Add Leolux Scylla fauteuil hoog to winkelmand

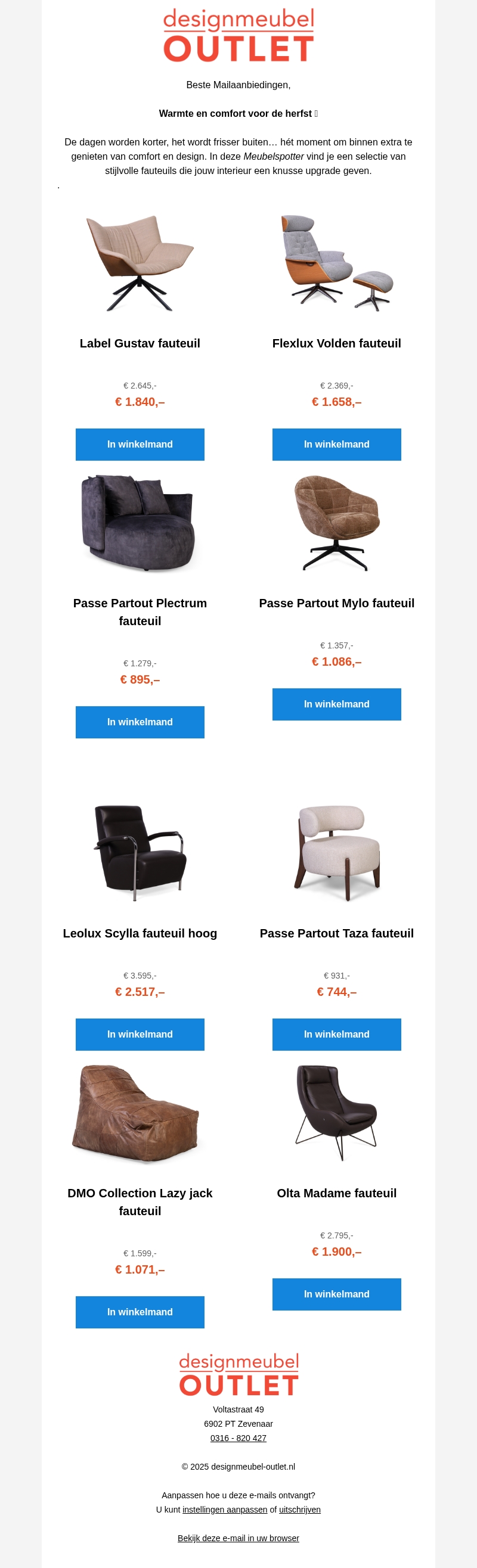[140, 1034]
